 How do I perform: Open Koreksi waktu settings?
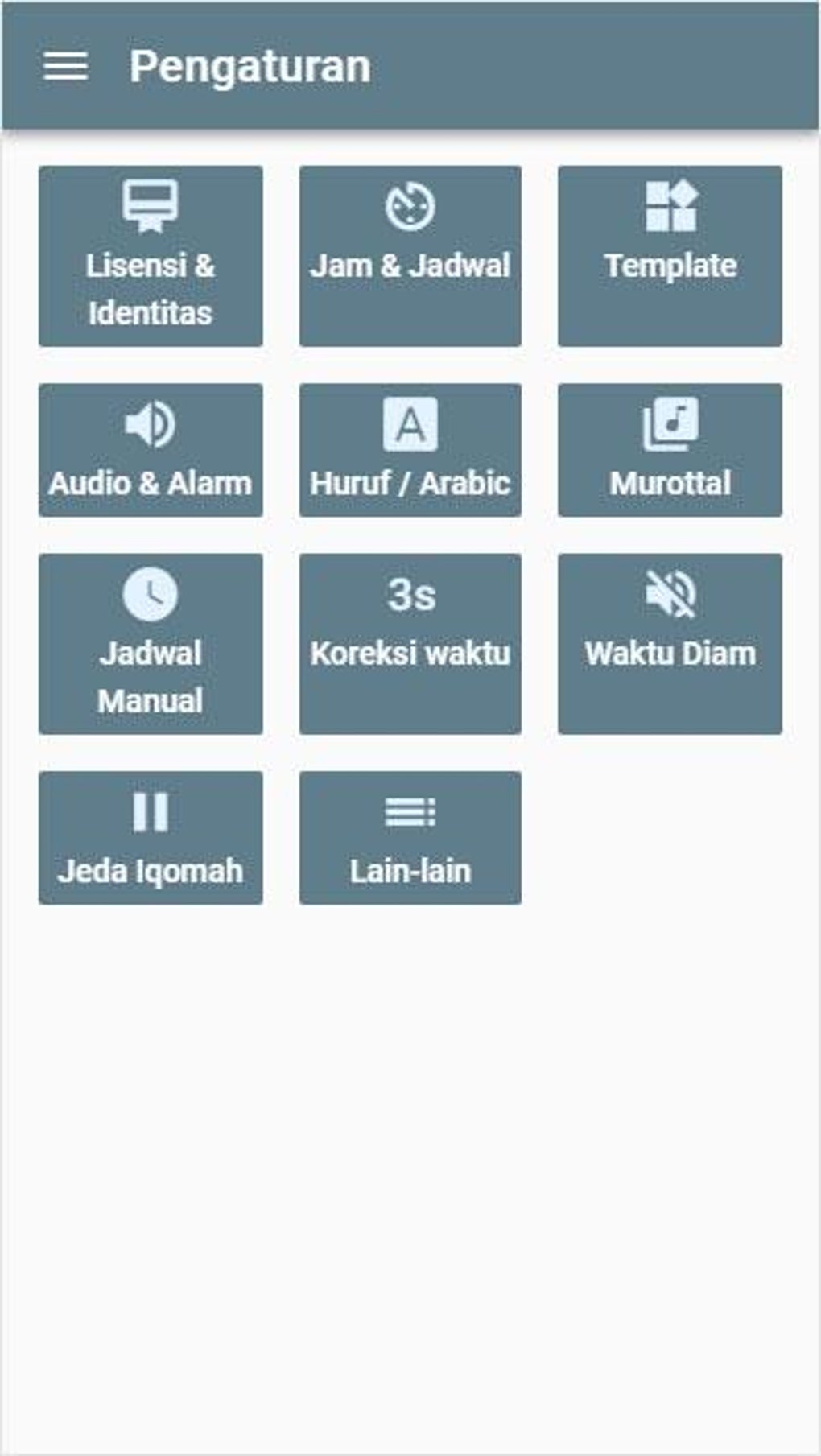[410, 644]
